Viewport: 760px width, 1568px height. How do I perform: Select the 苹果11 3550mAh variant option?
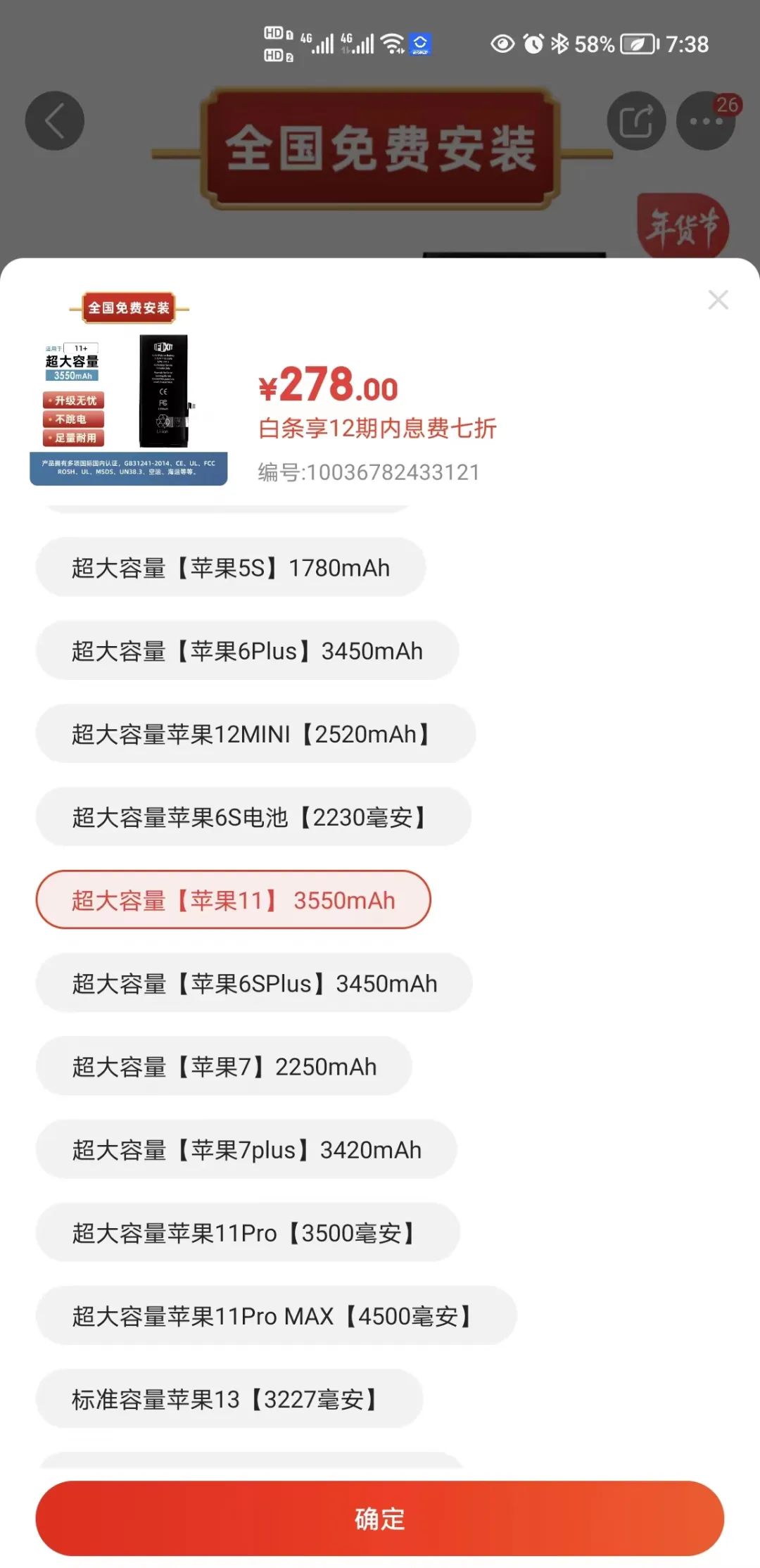coord(234,901)
